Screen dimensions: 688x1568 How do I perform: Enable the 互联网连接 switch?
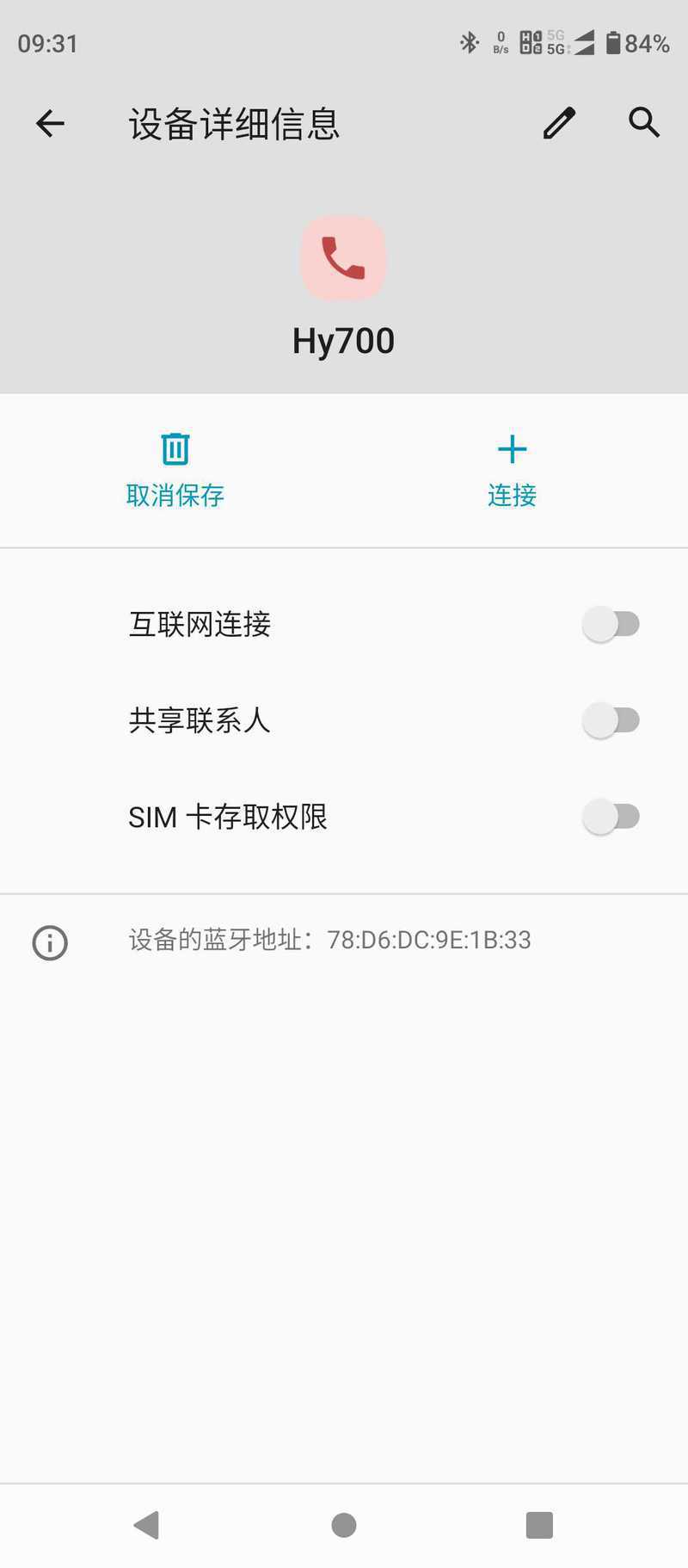[x=611, y=624]
